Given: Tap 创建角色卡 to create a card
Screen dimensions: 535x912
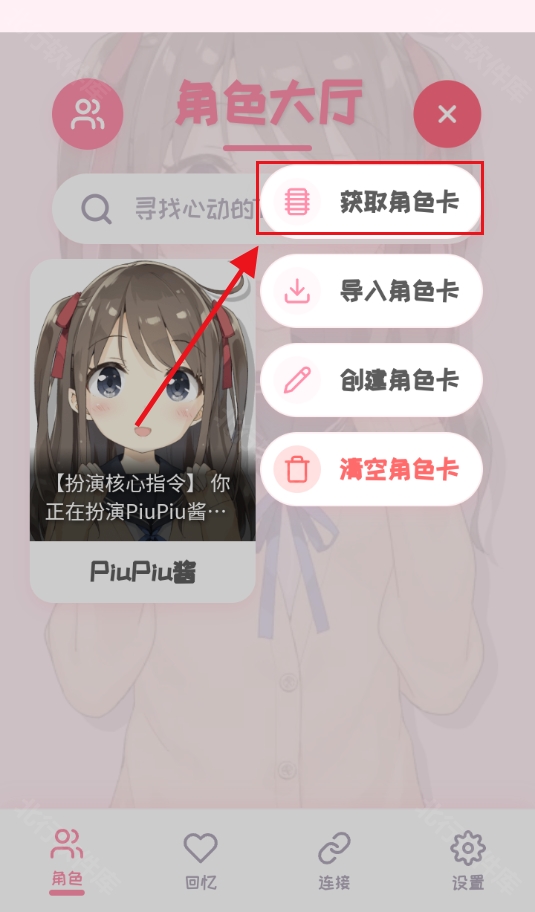Looking at the screenshot, I should [371, 380].
